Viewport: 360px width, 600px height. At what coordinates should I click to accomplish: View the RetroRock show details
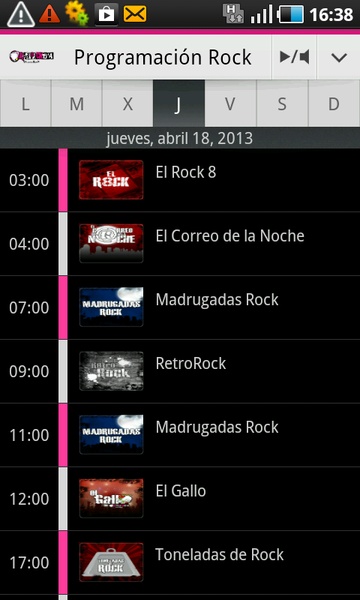(180, 371)
